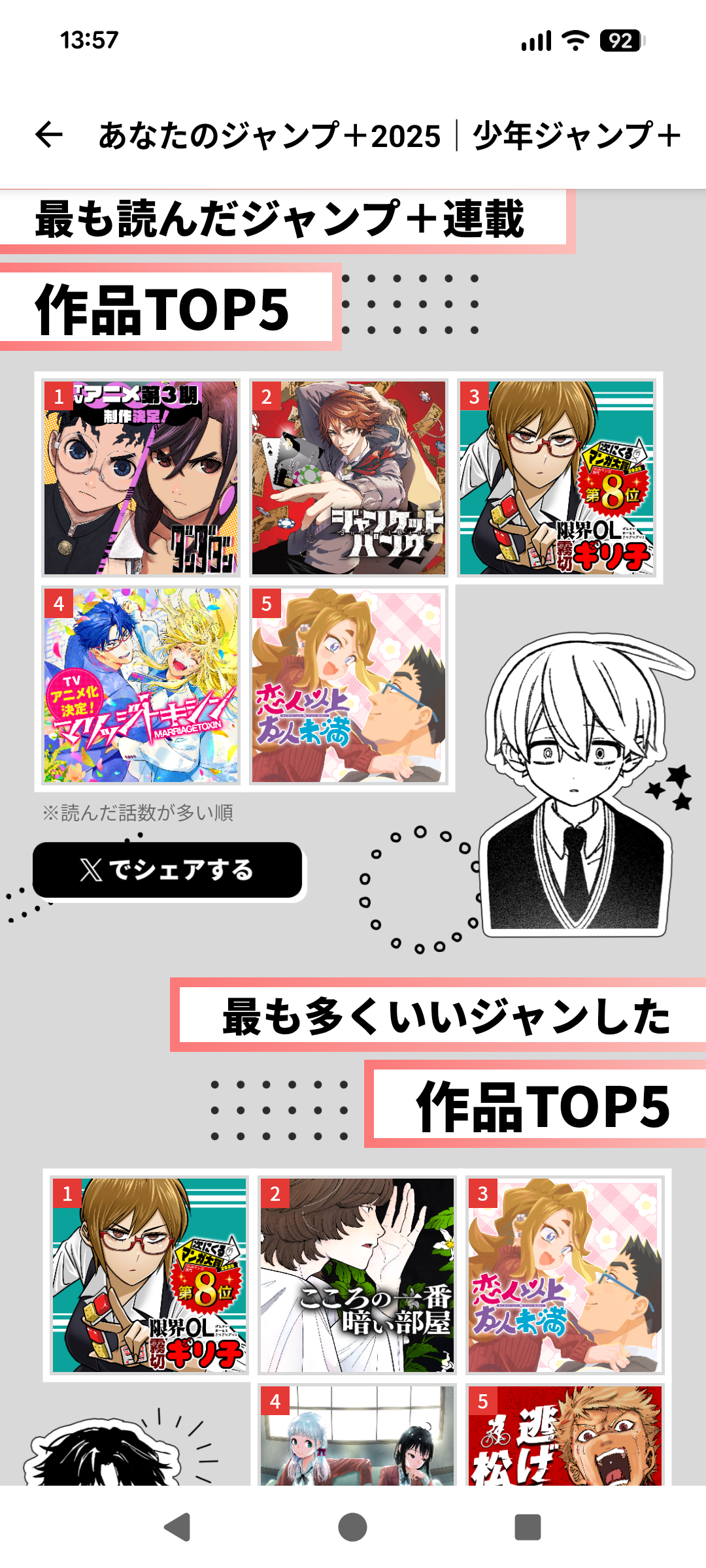Open the rank 5 title in いいジャン list
Viewport: 706px width, 1568px height.
[565, 1435]
